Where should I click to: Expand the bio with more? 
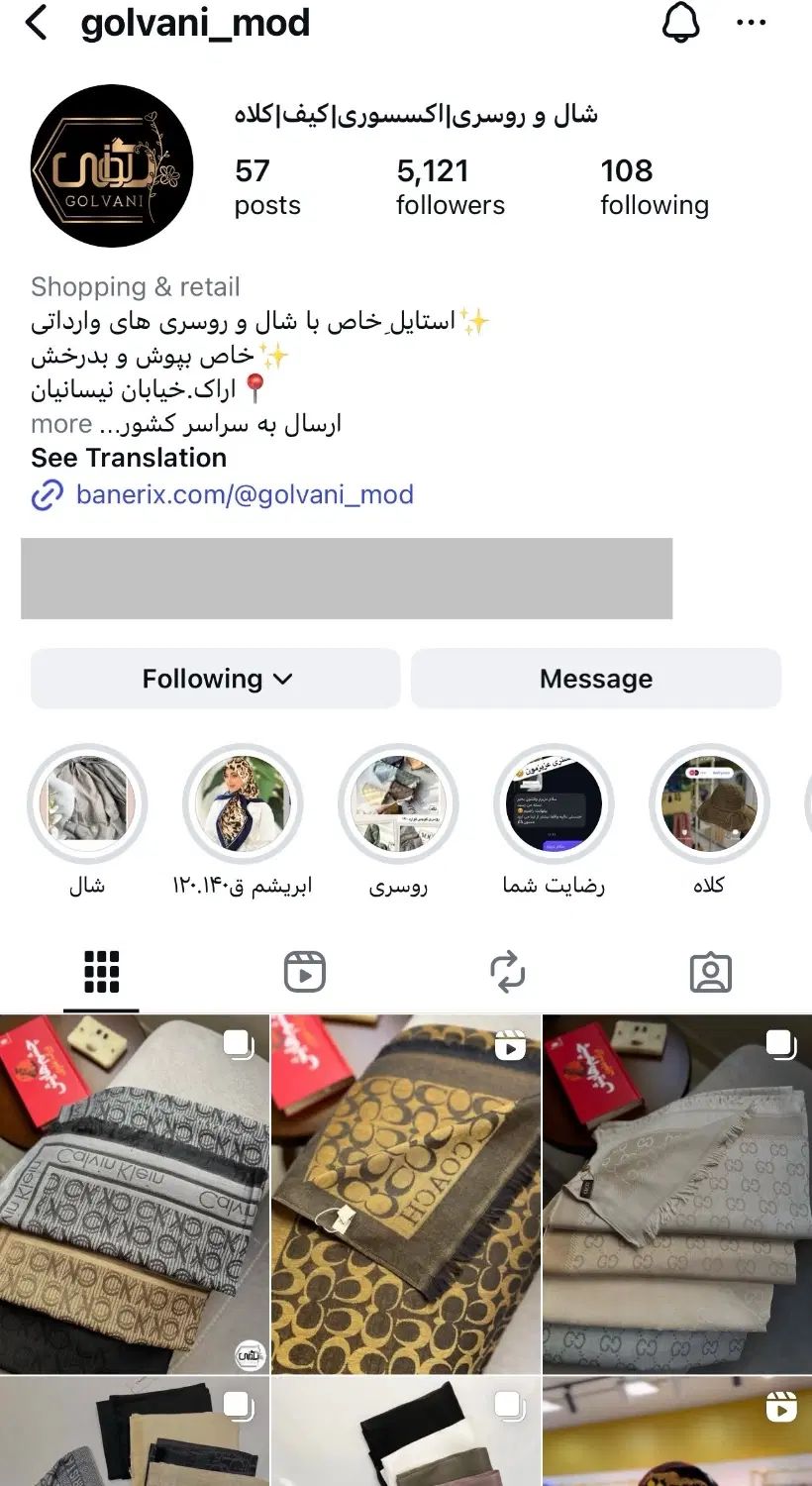[61, 424]
